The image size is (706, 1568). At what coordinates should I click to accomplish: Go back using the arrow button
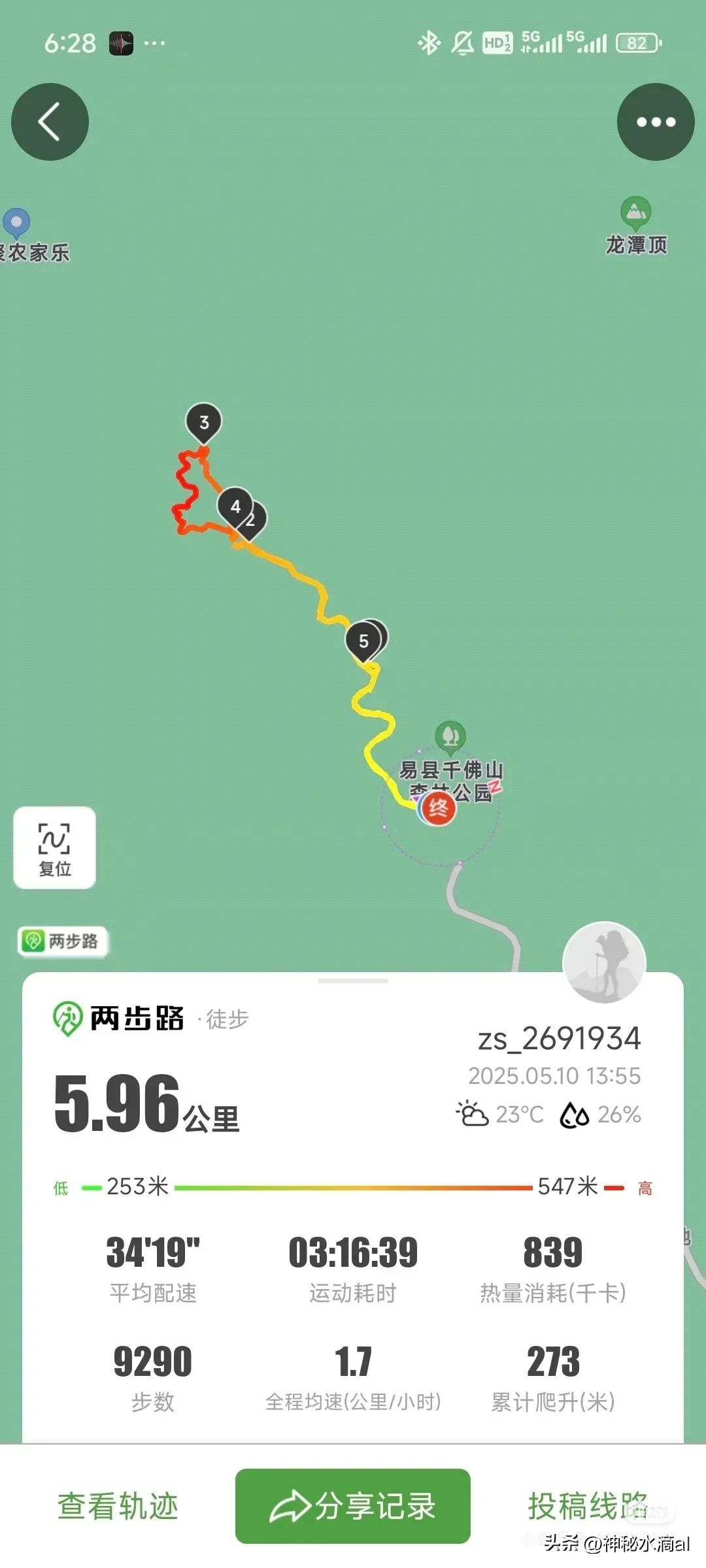50,122
